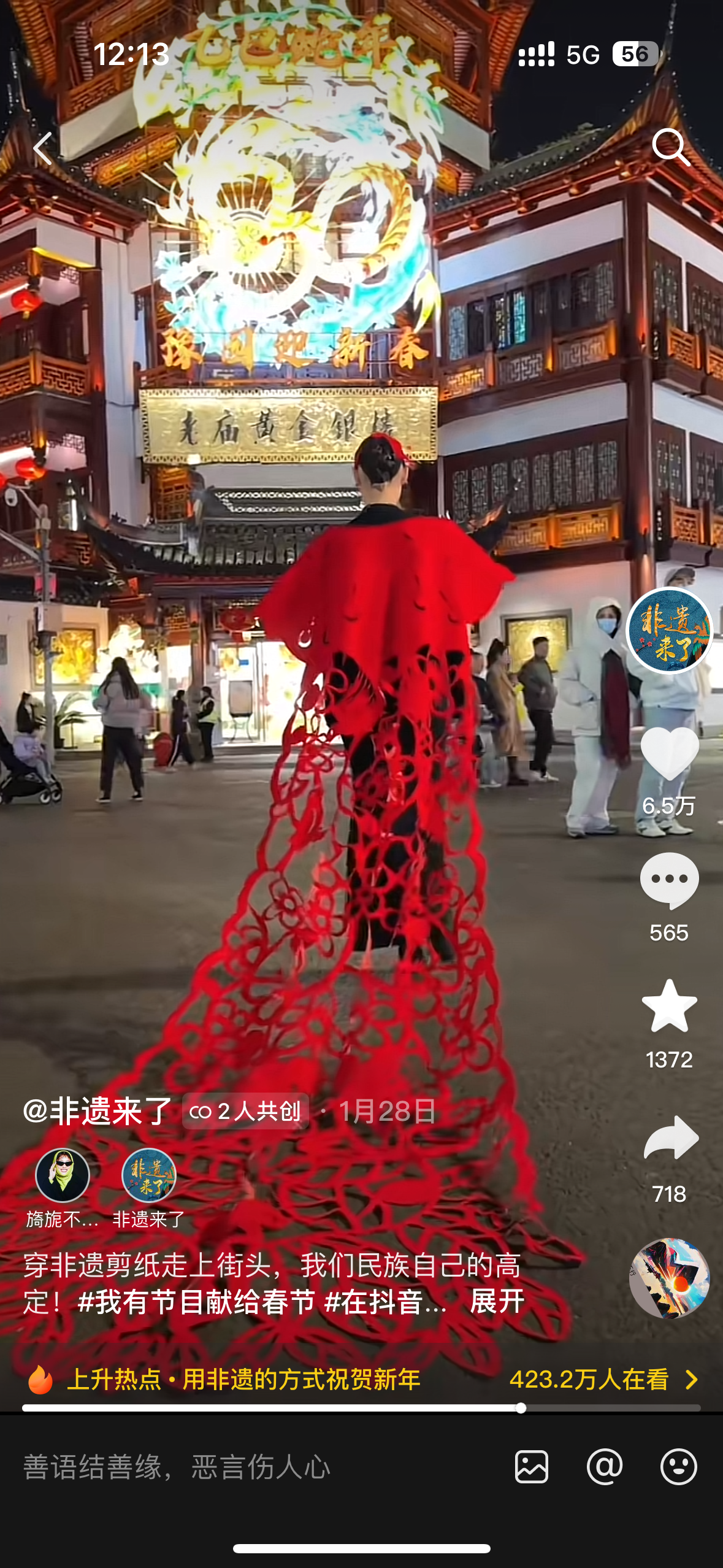Screen dimensions: 723x1568
Task: Share the video using the arrow icon
Action: coord(670,1139)
